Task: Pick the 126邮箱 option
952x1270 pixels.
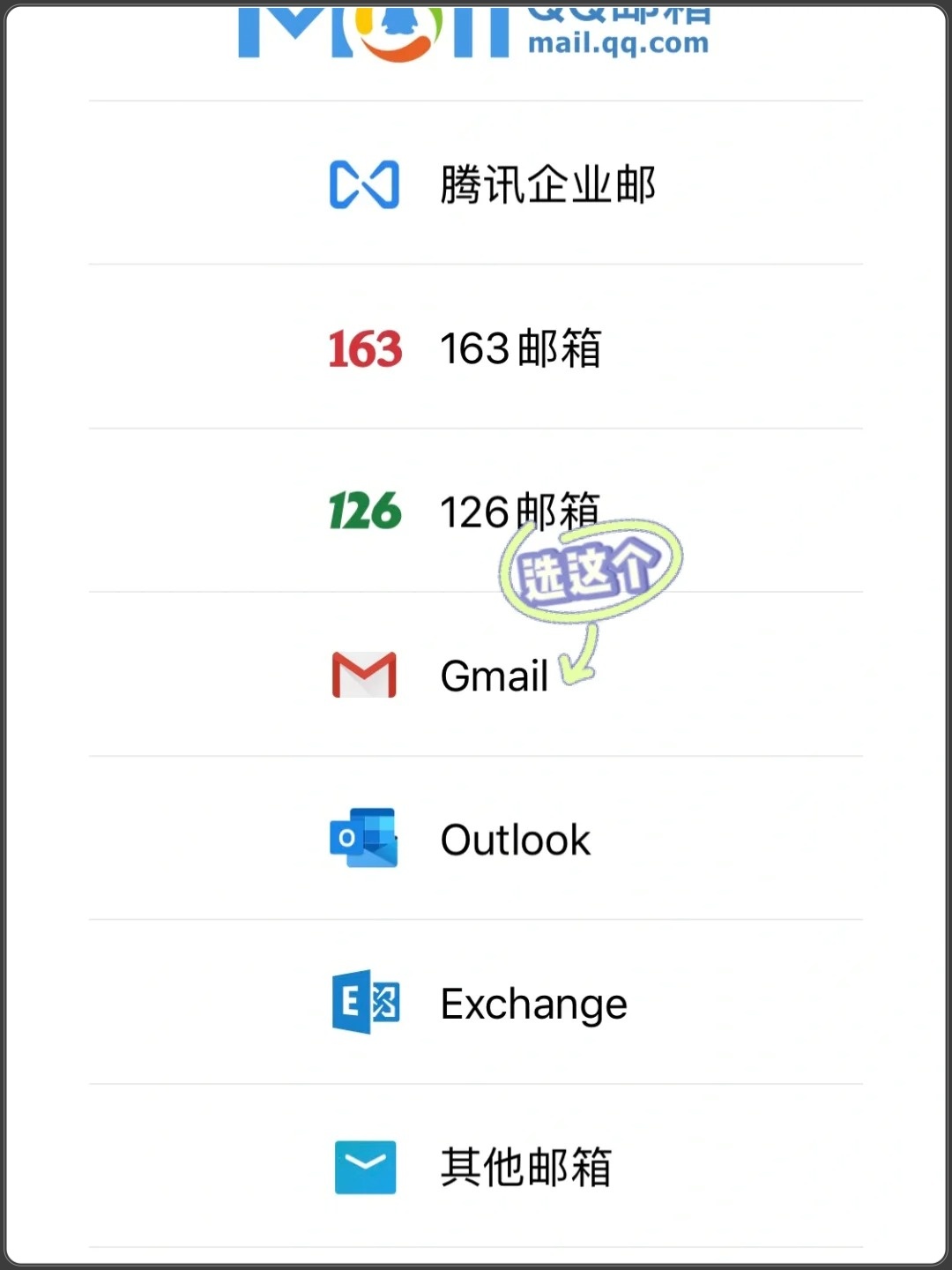Action: pos(467,512)
